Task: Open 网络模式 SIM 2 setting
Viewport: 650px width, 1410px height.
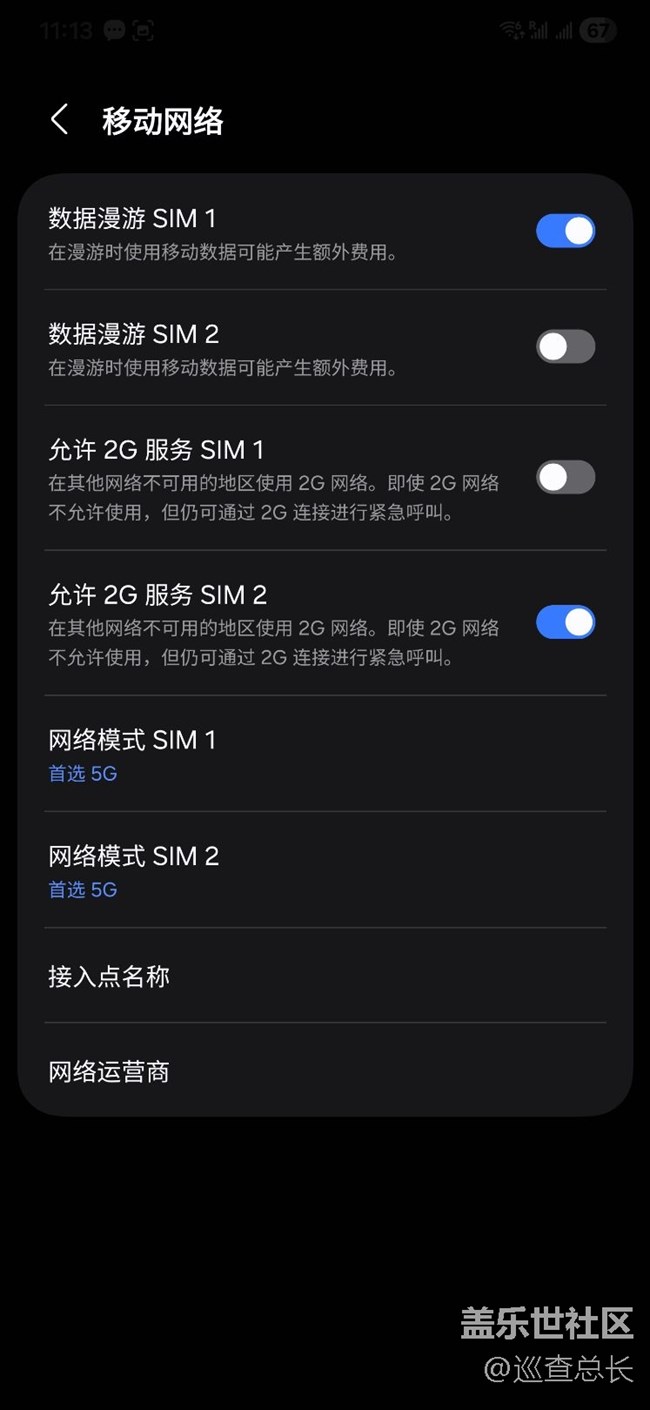Action: pos(325,870)
